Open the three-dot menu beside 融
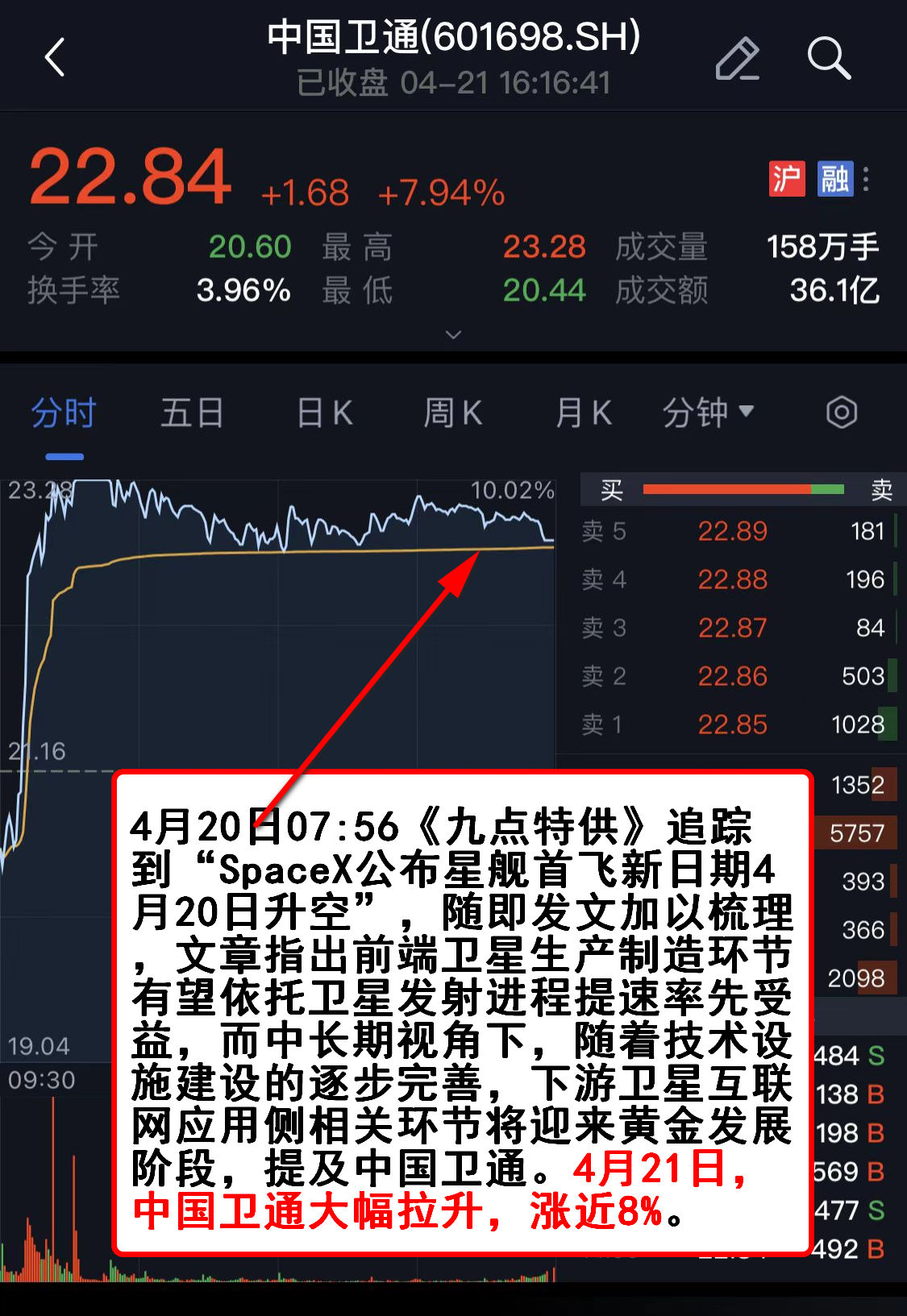Viewport: 907px width, 1316px height. click(867, 179)
